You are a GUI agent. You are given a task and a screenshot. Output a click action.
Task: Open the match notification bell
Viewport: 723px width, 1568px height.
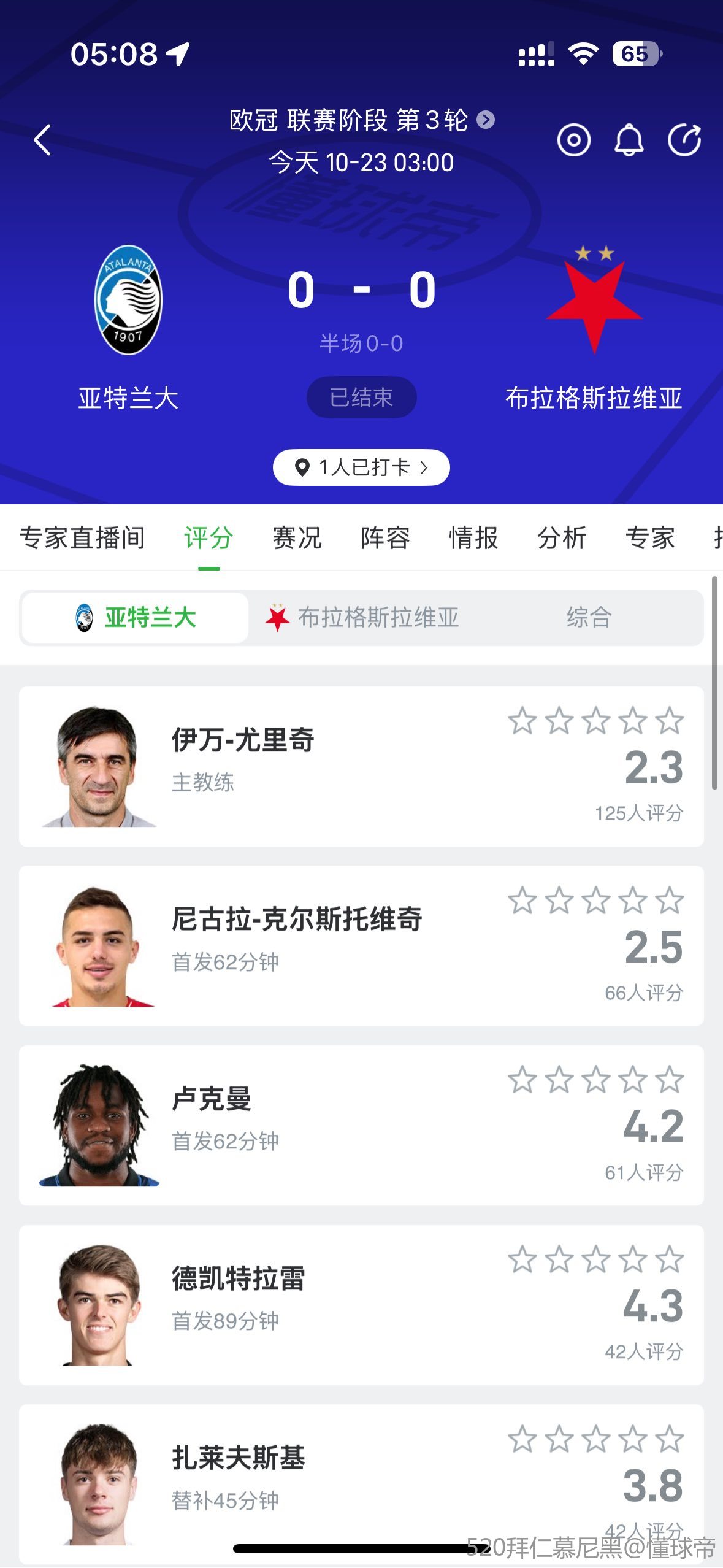pos(629,140)
